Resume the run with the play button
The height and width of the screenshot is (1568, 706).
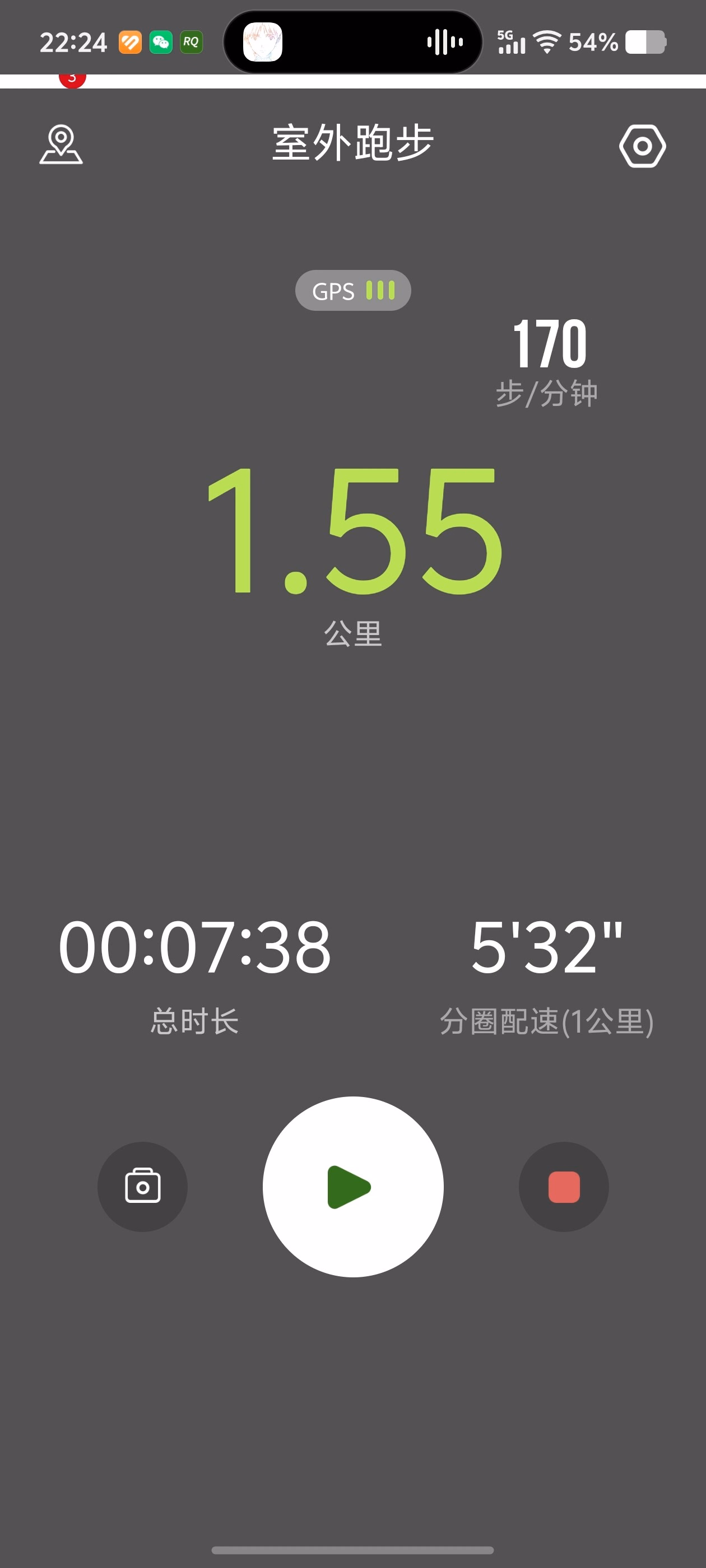point(352,1186)
